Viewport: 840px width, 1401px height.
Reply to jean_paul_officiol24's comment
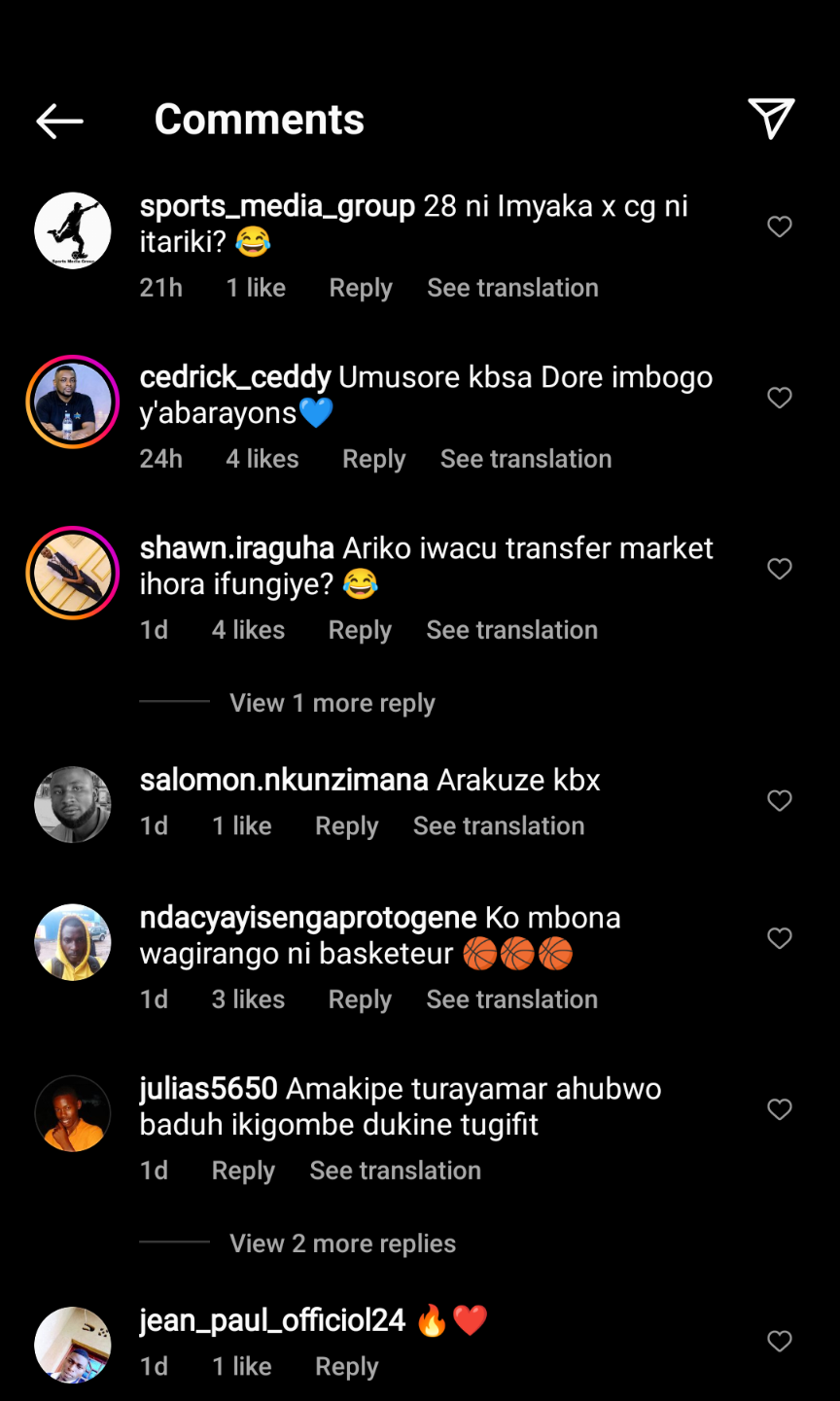click(346, 1366)
